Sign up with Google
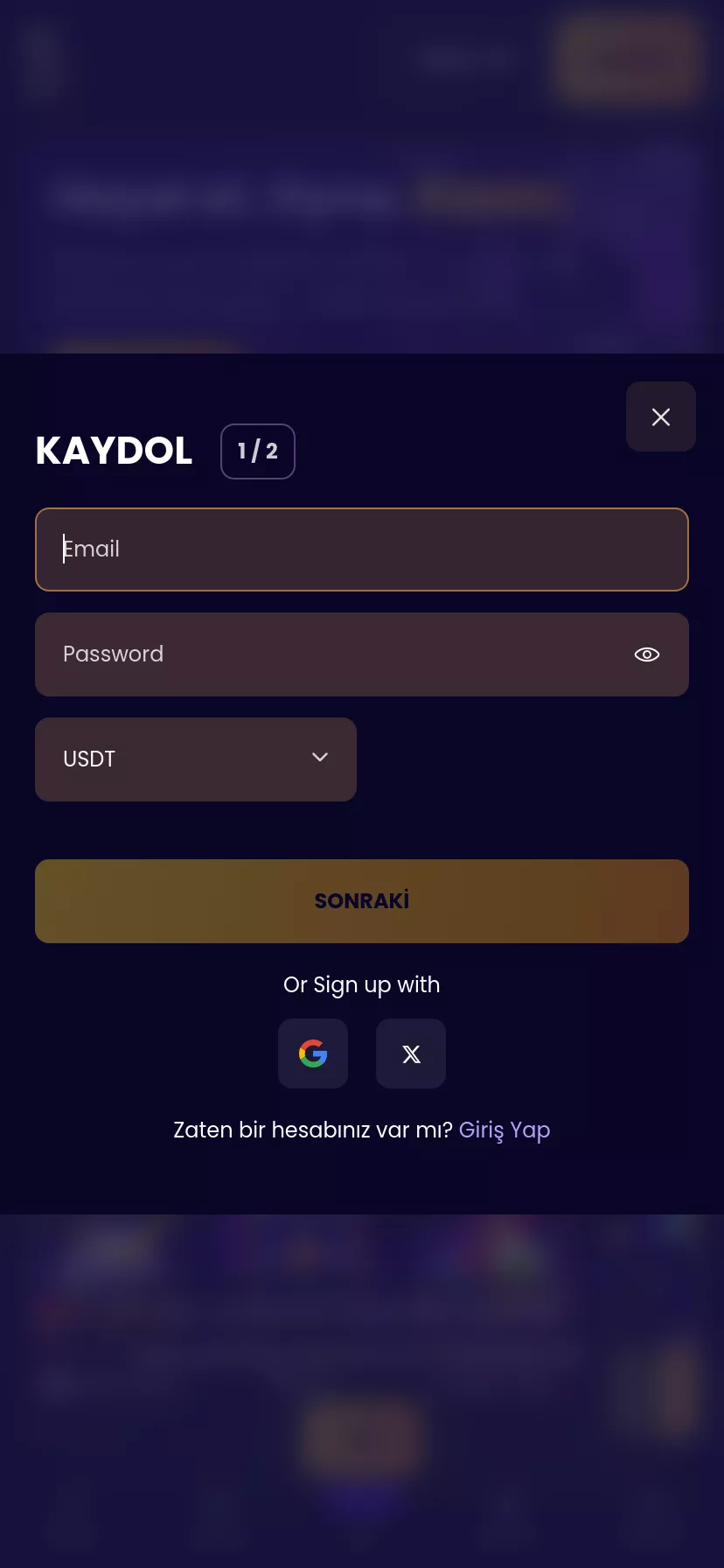The image size is (724, 1568). pyautogui.click(x=313, y=1053)
